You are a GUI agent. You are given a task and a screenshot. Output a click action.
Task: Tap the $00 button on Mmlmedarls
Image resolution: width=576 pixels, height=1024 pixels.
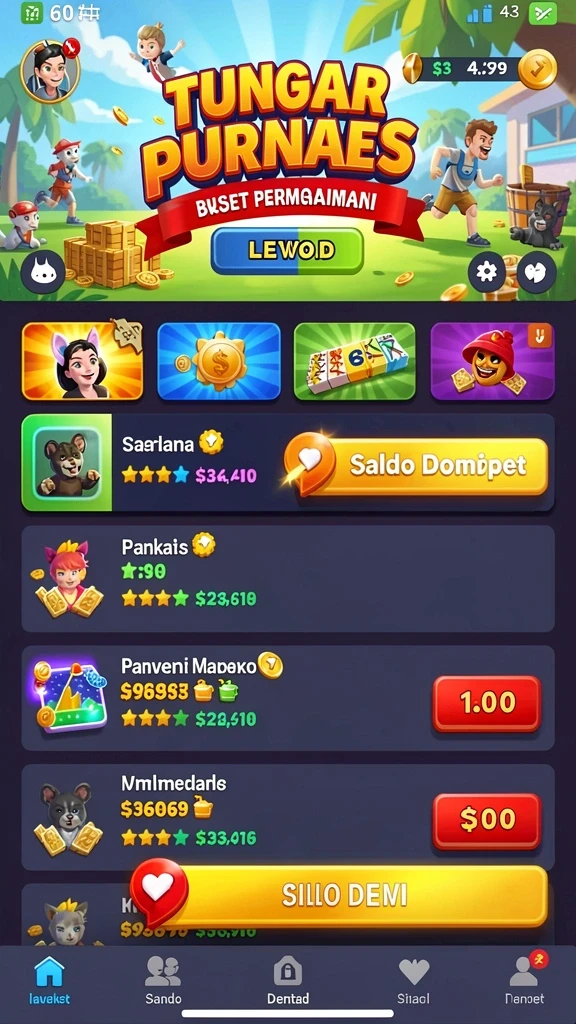tap(487, 821)
